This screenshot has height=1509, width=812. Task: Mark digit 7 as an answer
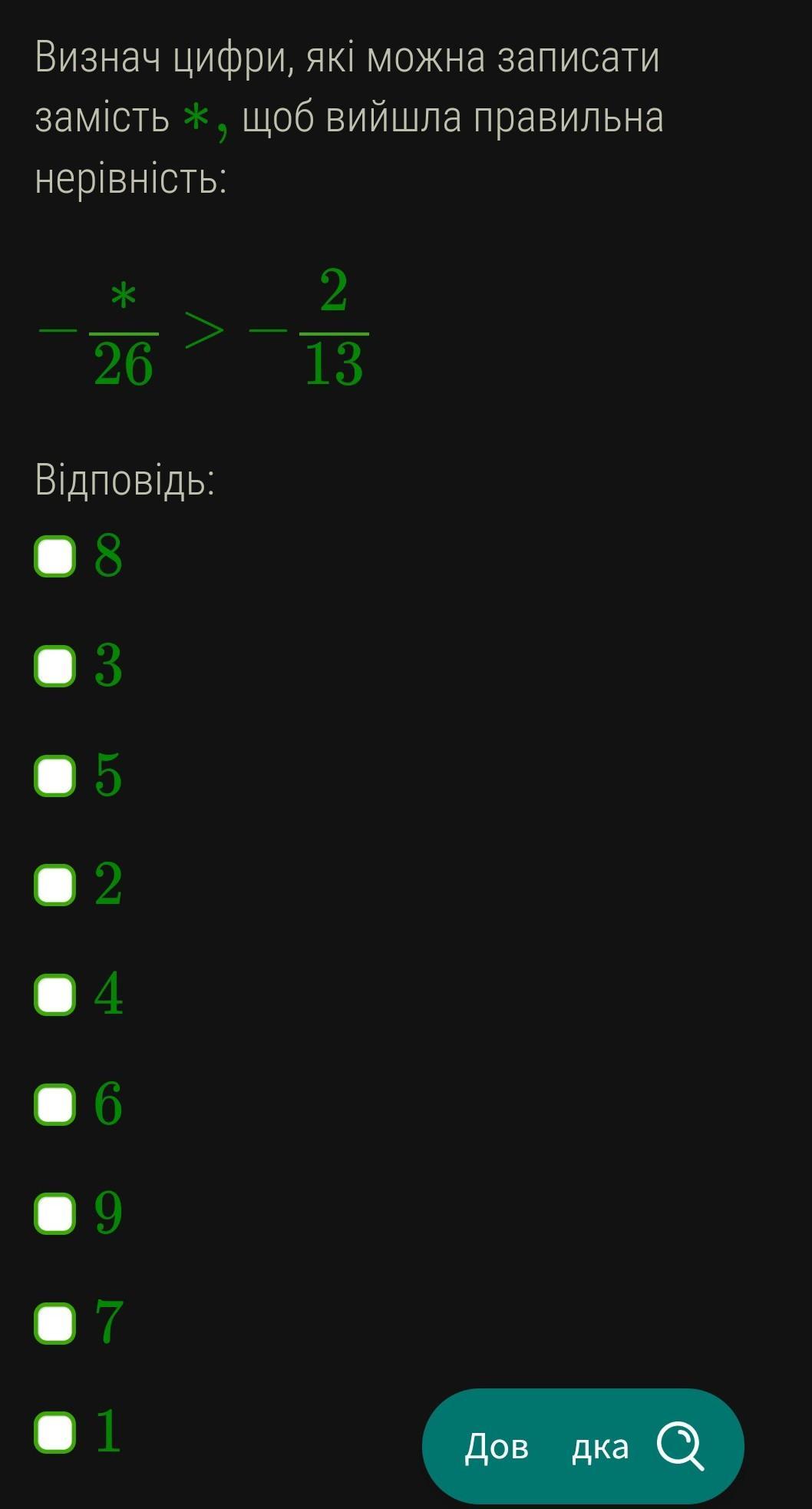tap(55, 1323)
